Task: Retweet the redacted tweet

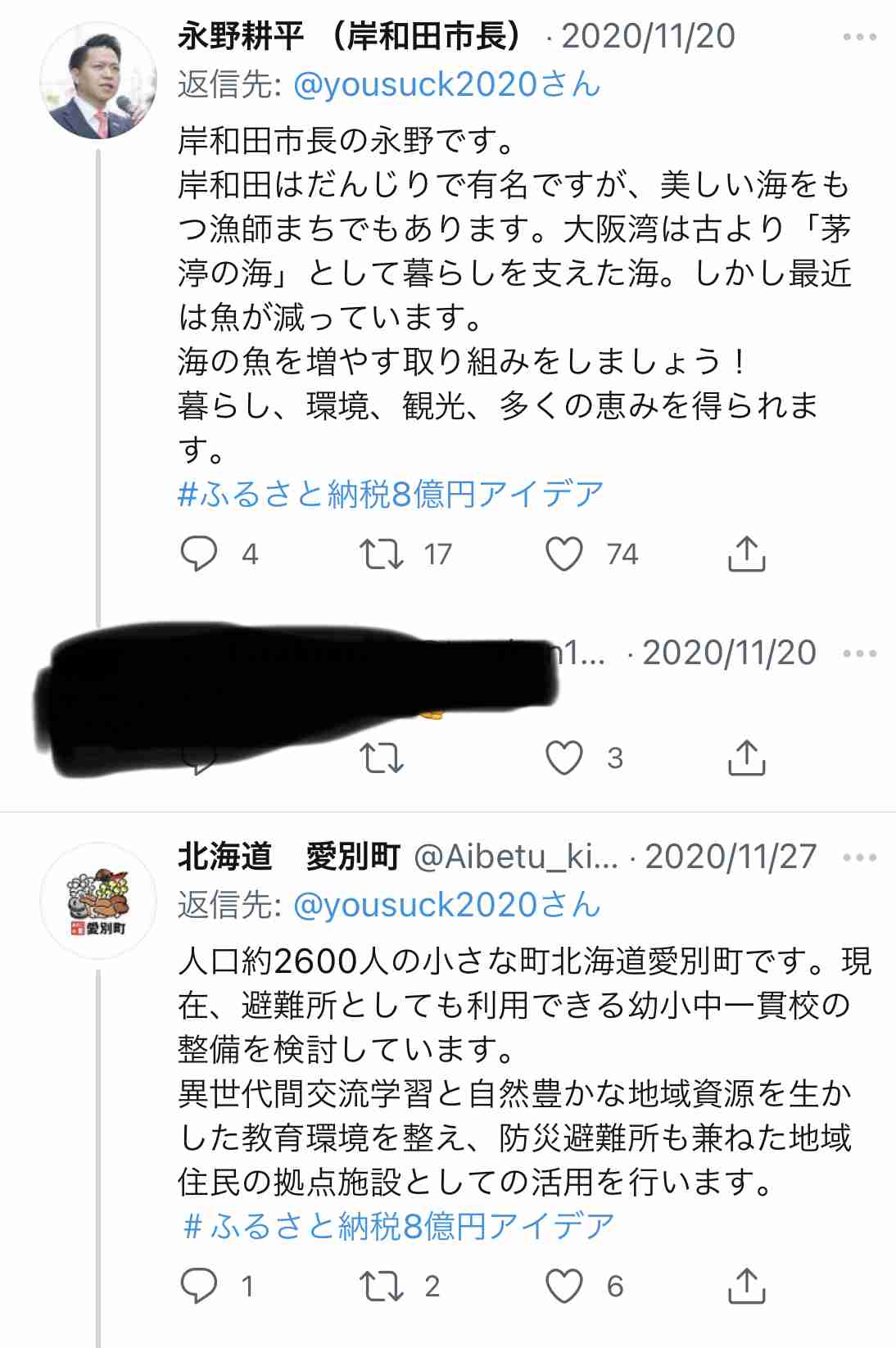Action: tap(382, 758)
